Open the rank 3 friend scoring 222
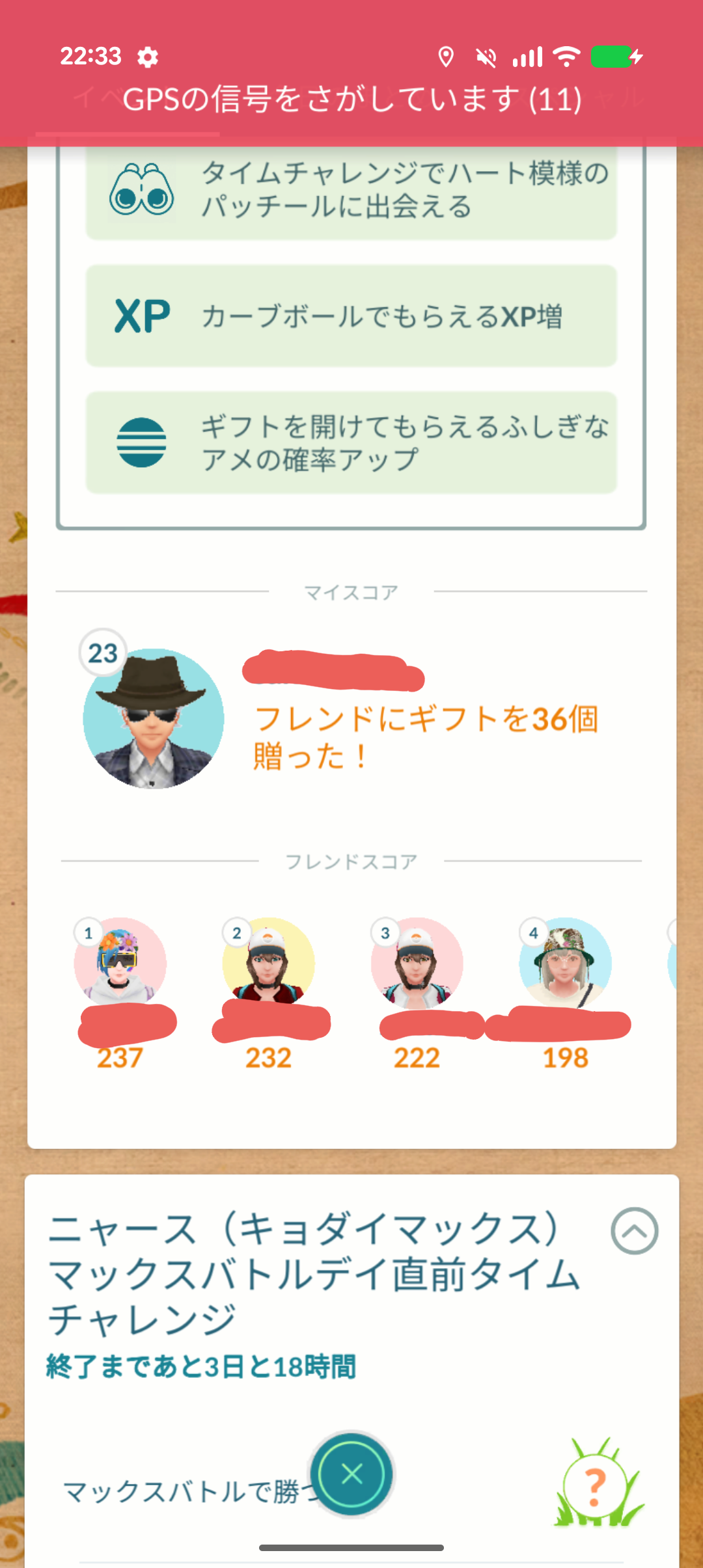Image resolution: width=703 pixels, height=1568 pixels. [x=417, y=962]
